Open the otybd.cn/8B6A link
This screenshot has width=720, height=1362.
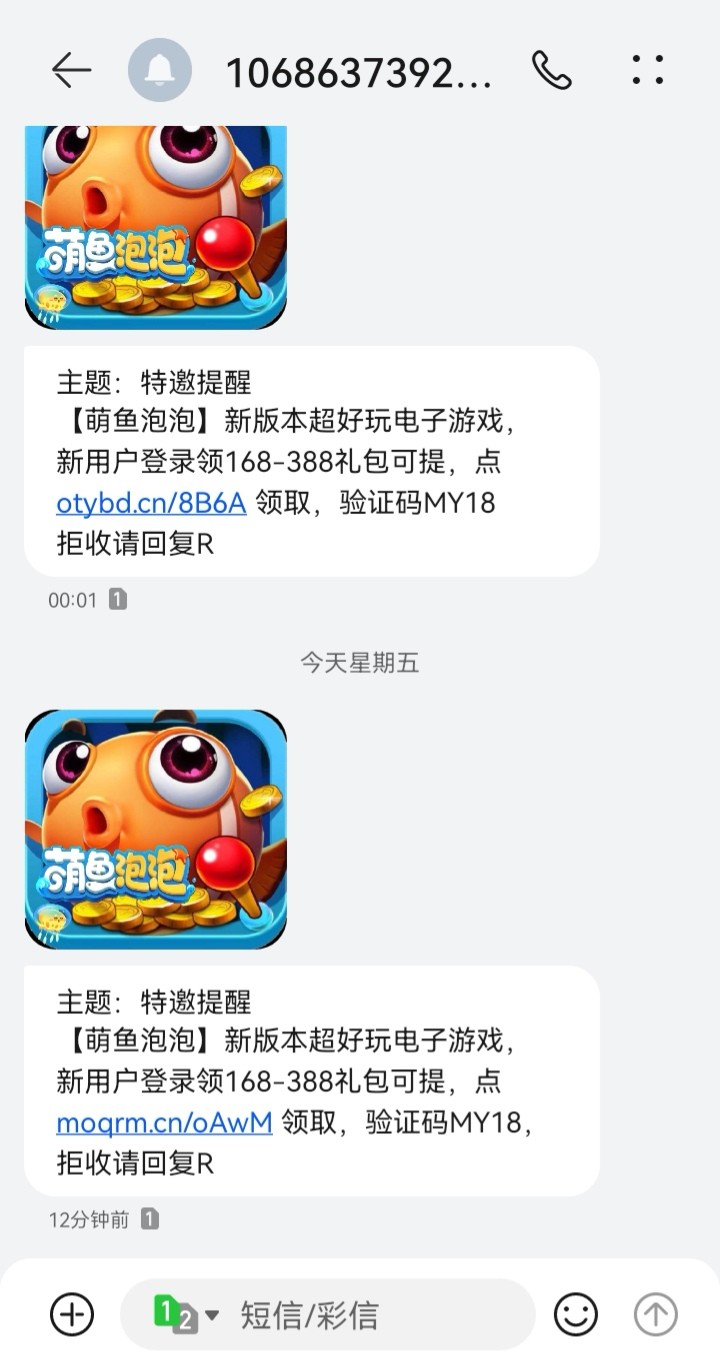coord(151,503)
